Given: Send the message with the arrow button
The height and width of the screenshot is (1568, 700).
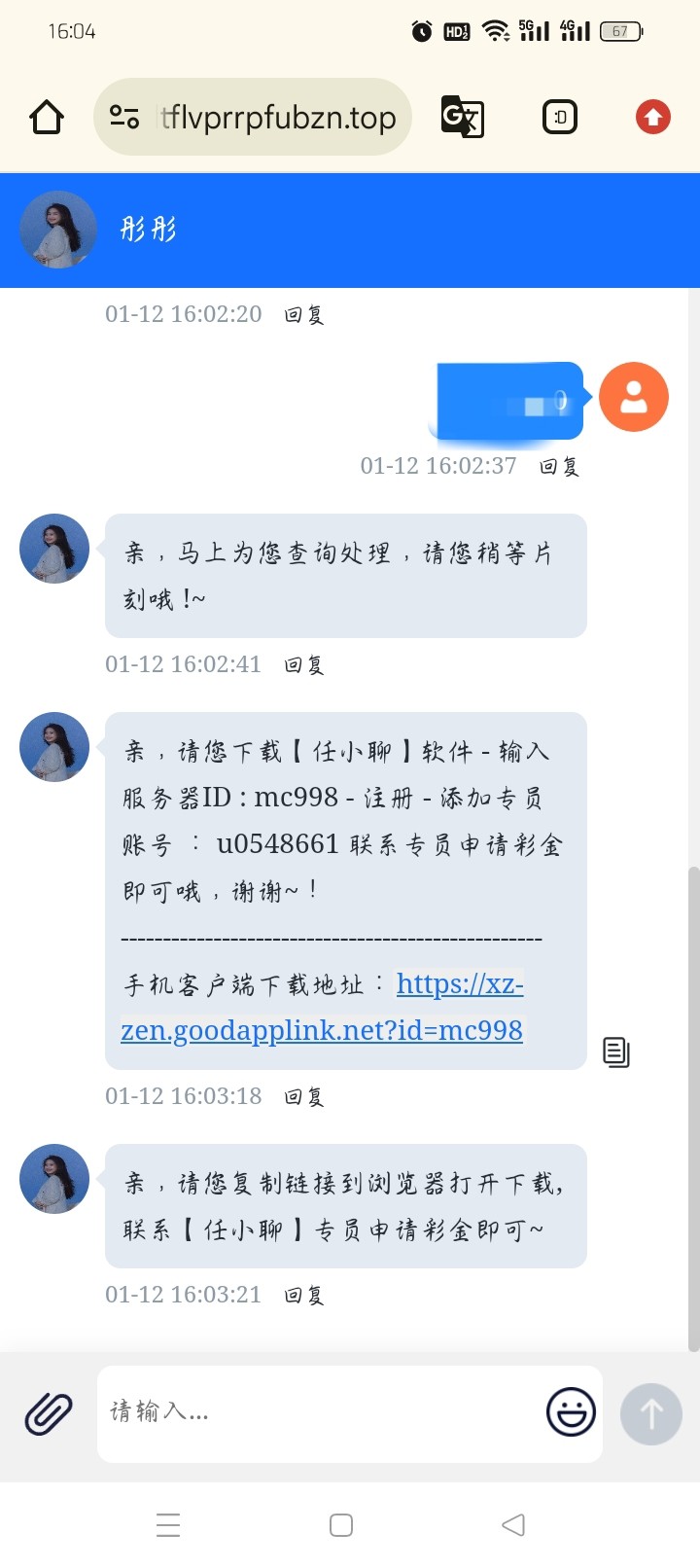Looking at the screenshot, I should pos(651,1413).
